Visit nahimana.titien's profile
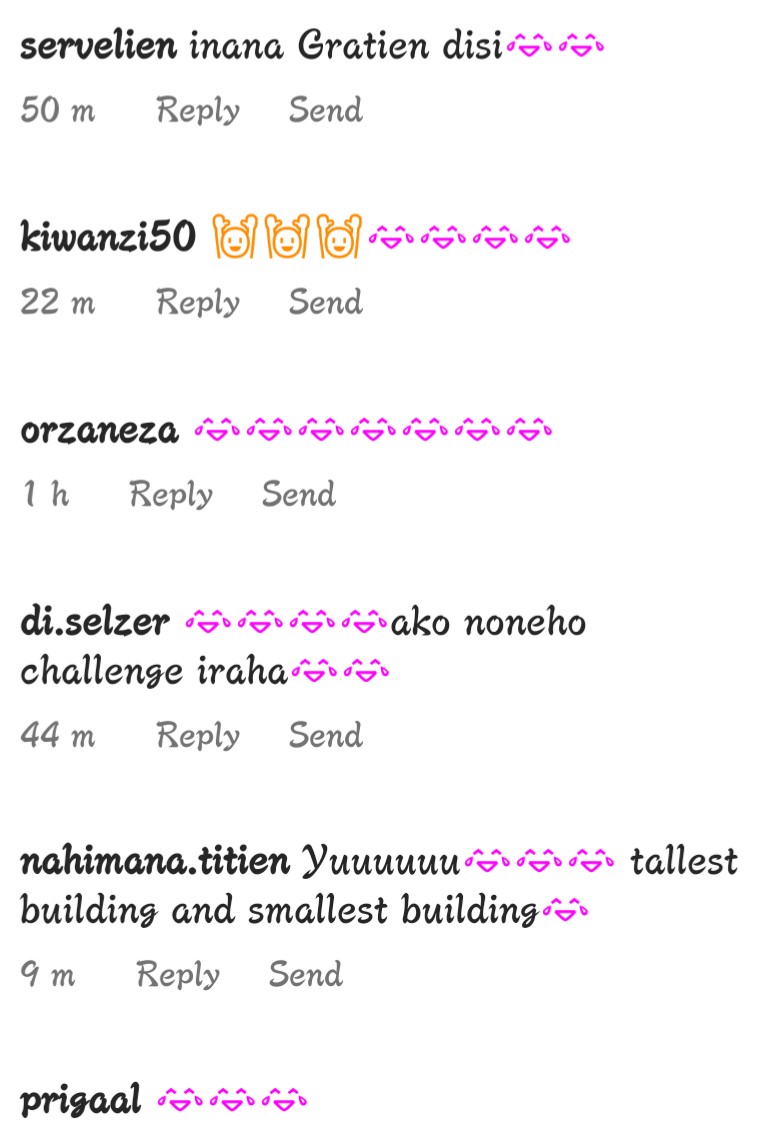Viewport: 765px width, 1132px height. (154, 861)
